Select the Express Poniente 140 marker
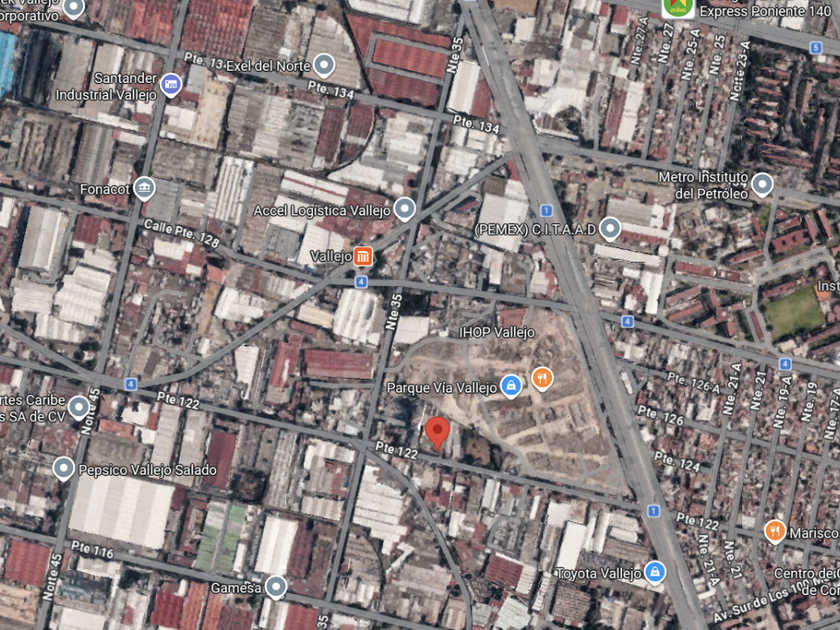 [678, 8]
